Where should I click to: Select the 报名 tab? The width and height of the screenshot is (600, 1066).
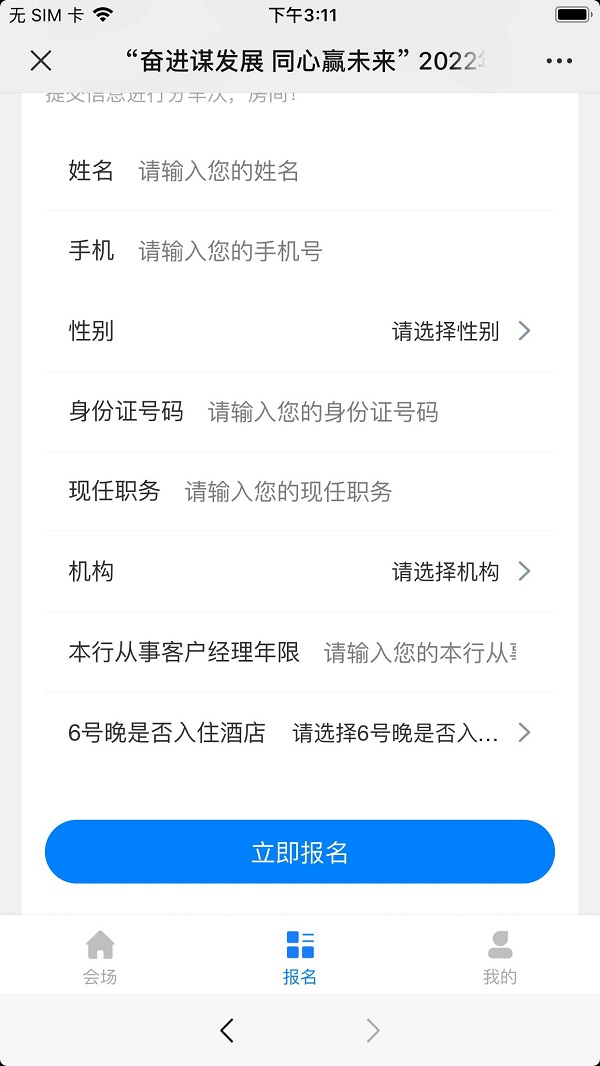click(x=300, y=957)
